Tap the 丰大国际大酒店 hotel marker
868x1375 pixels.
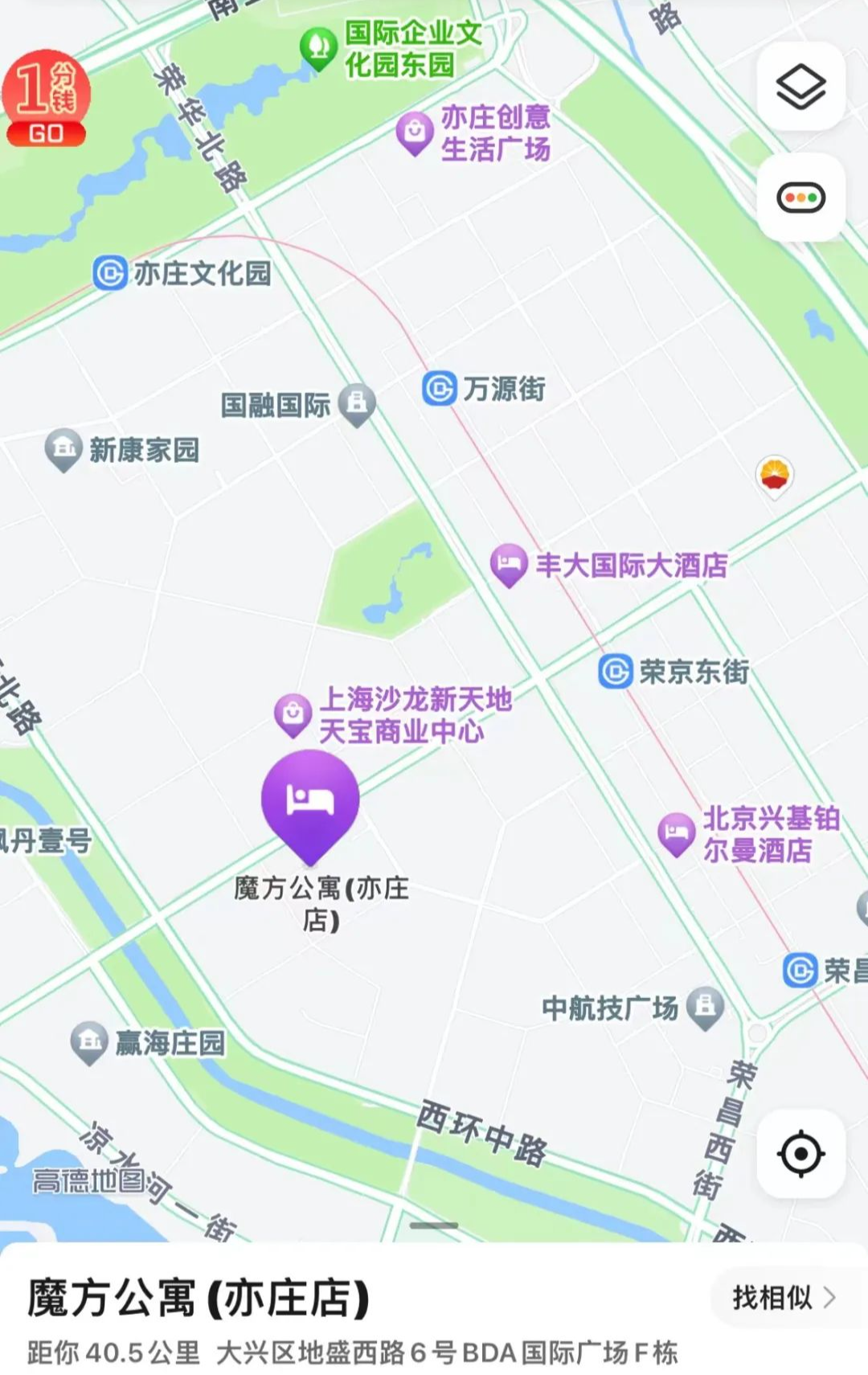pos(509,566)
